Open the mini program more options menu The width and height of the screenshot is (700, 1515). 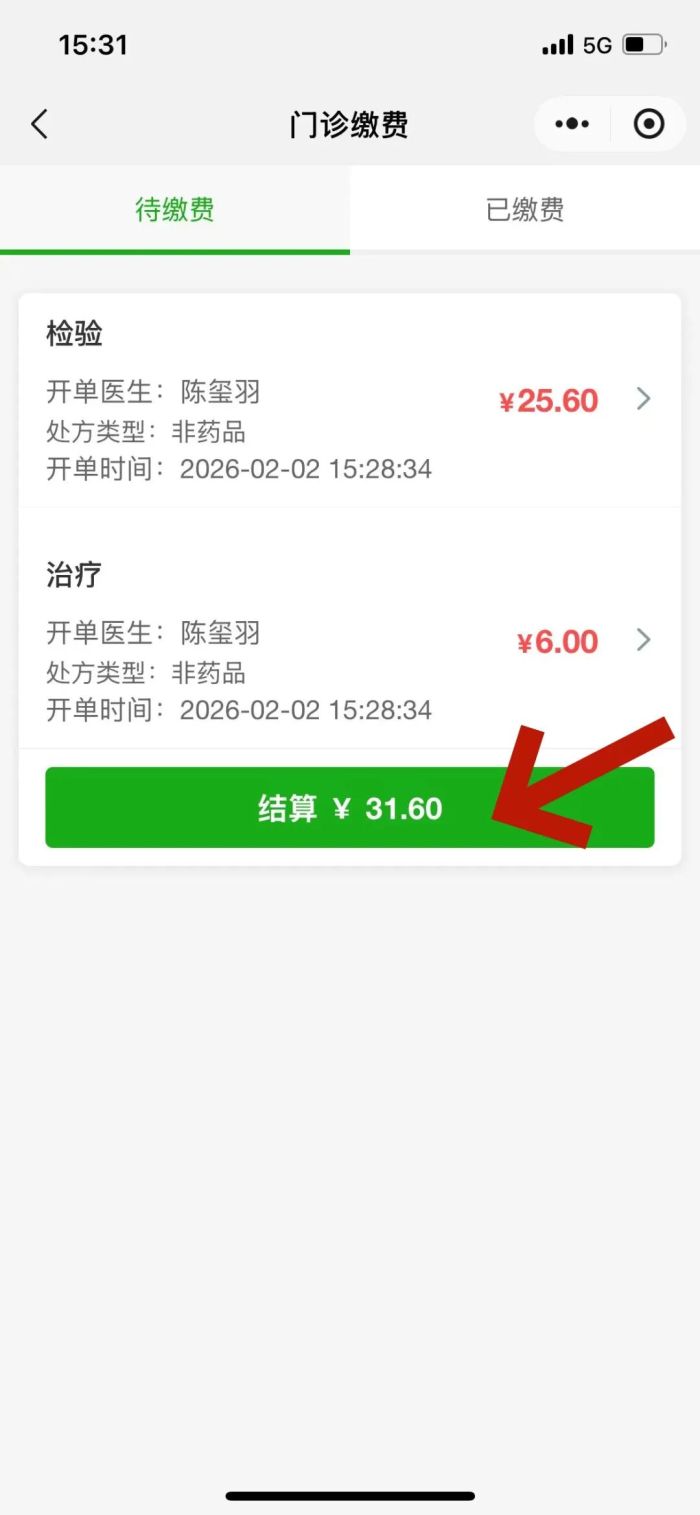pos(572,125)
